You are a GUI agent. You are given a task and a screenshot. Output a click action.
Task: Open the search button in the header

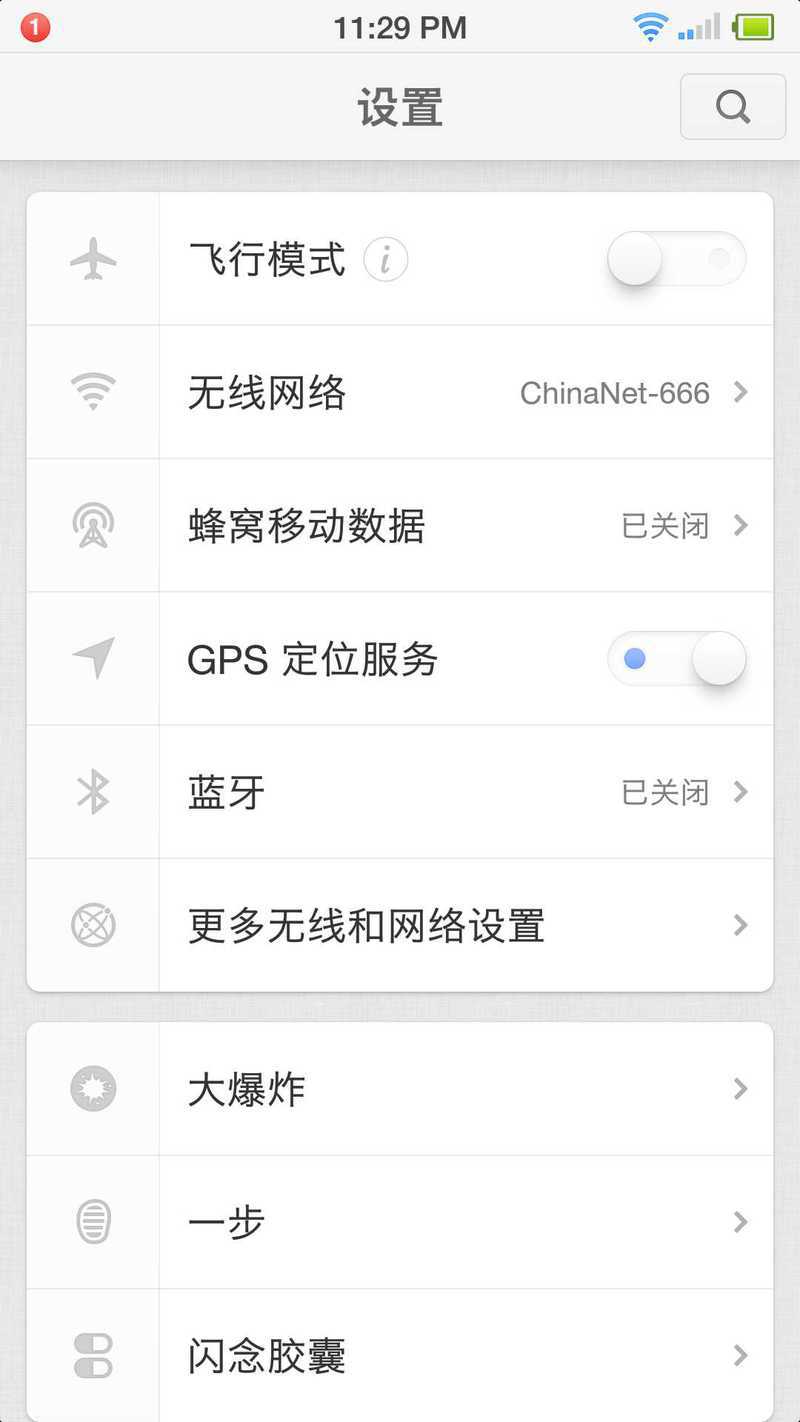(x=733, y=106)
